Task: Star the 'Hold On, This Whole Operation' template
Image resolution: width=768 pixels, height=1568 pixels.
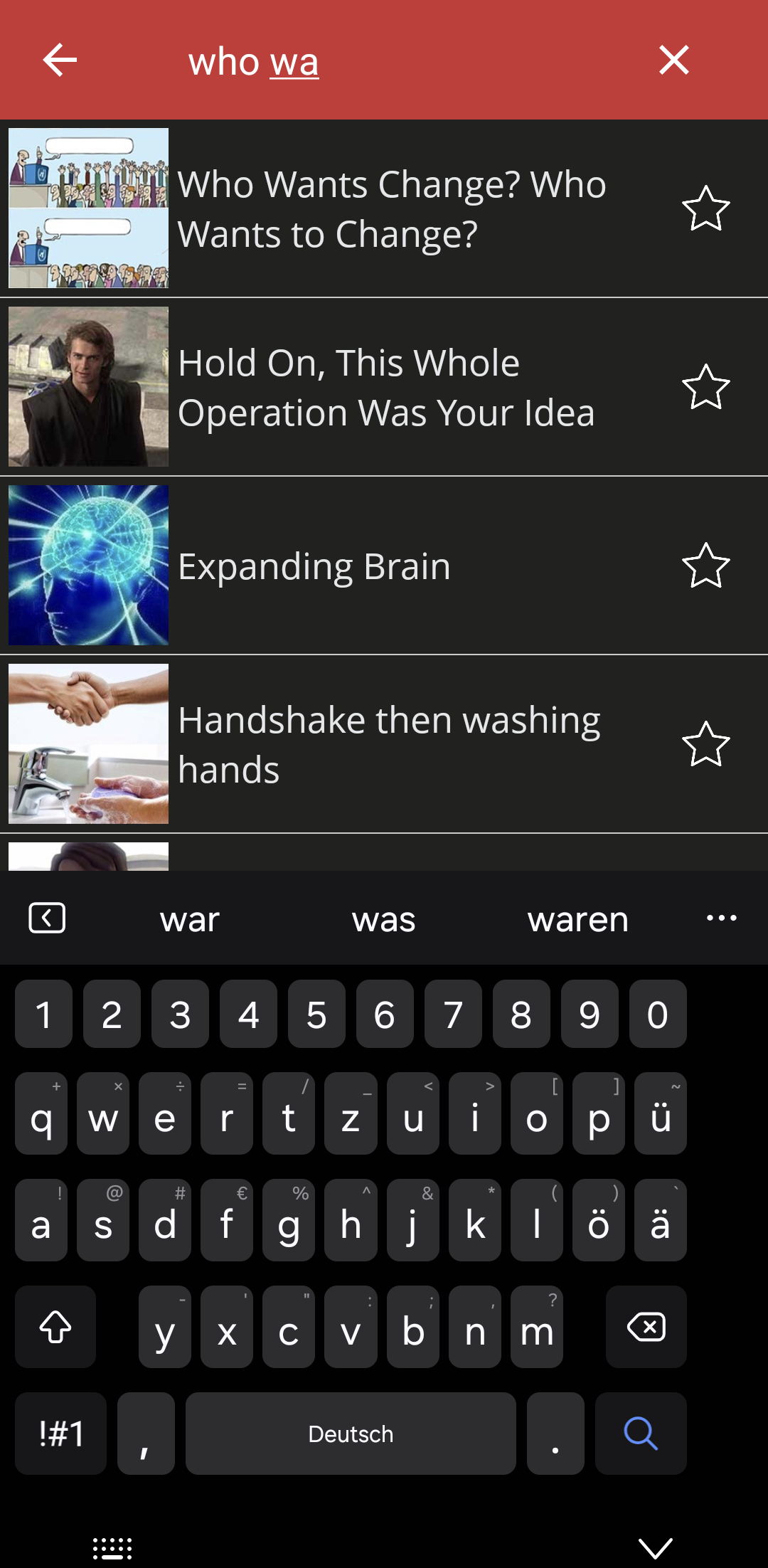Action: click(705, 387)
